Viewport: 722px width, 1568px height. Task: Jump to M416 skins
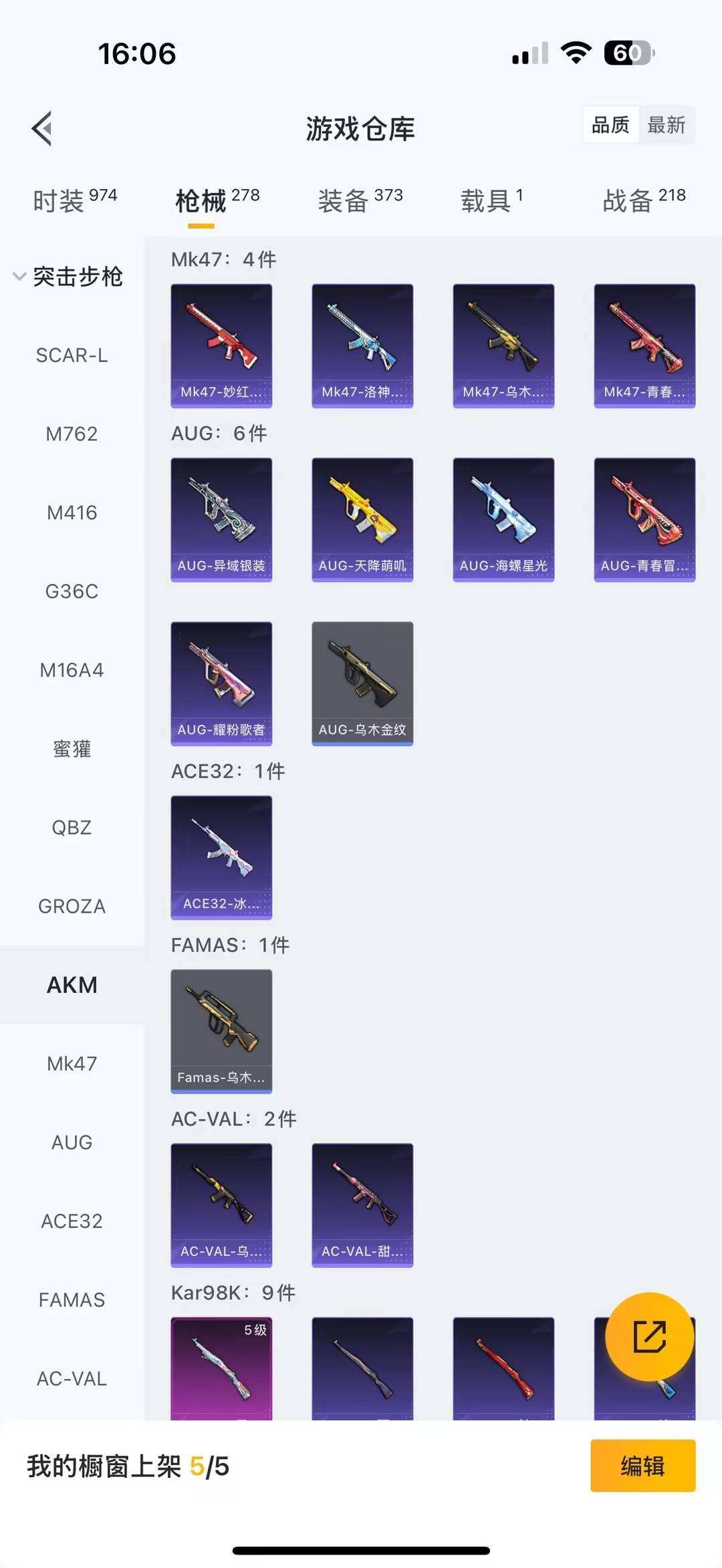coord(72,513)
